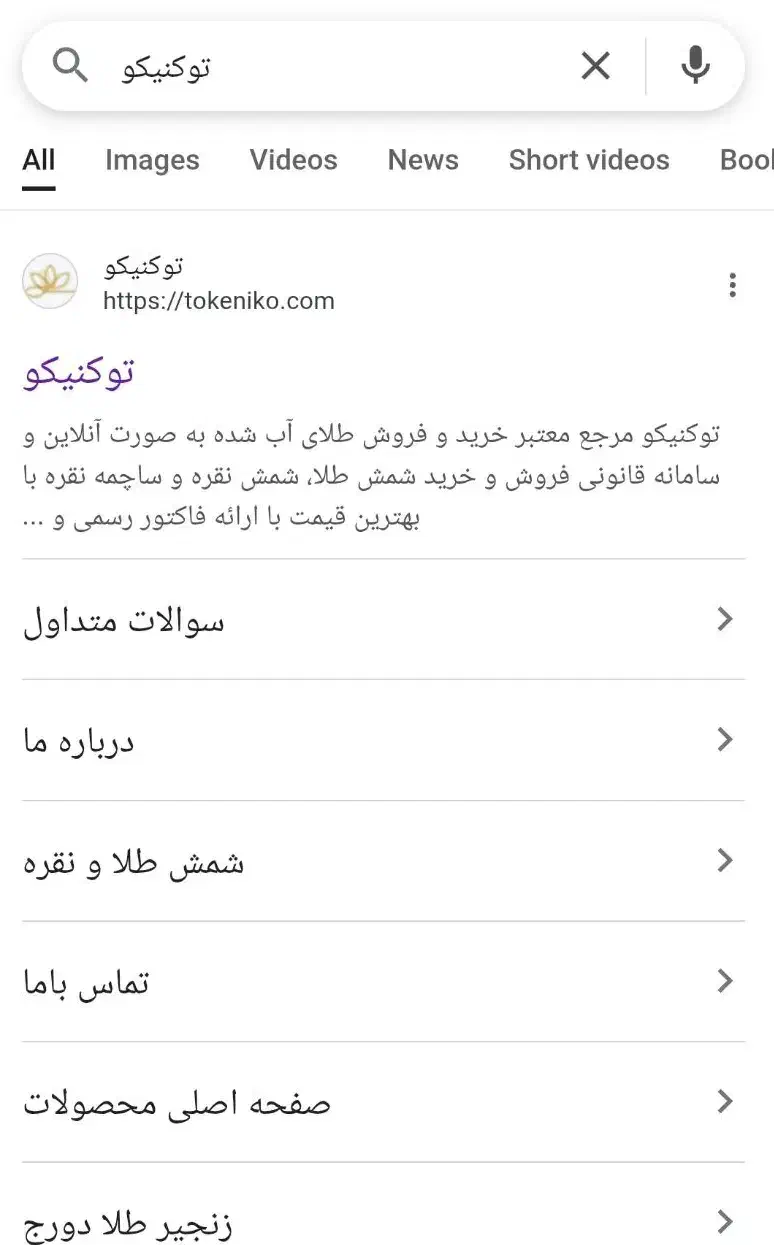Select the All results tab
Viewport: 774px width, 1245px height.
(x=38, y=160)
